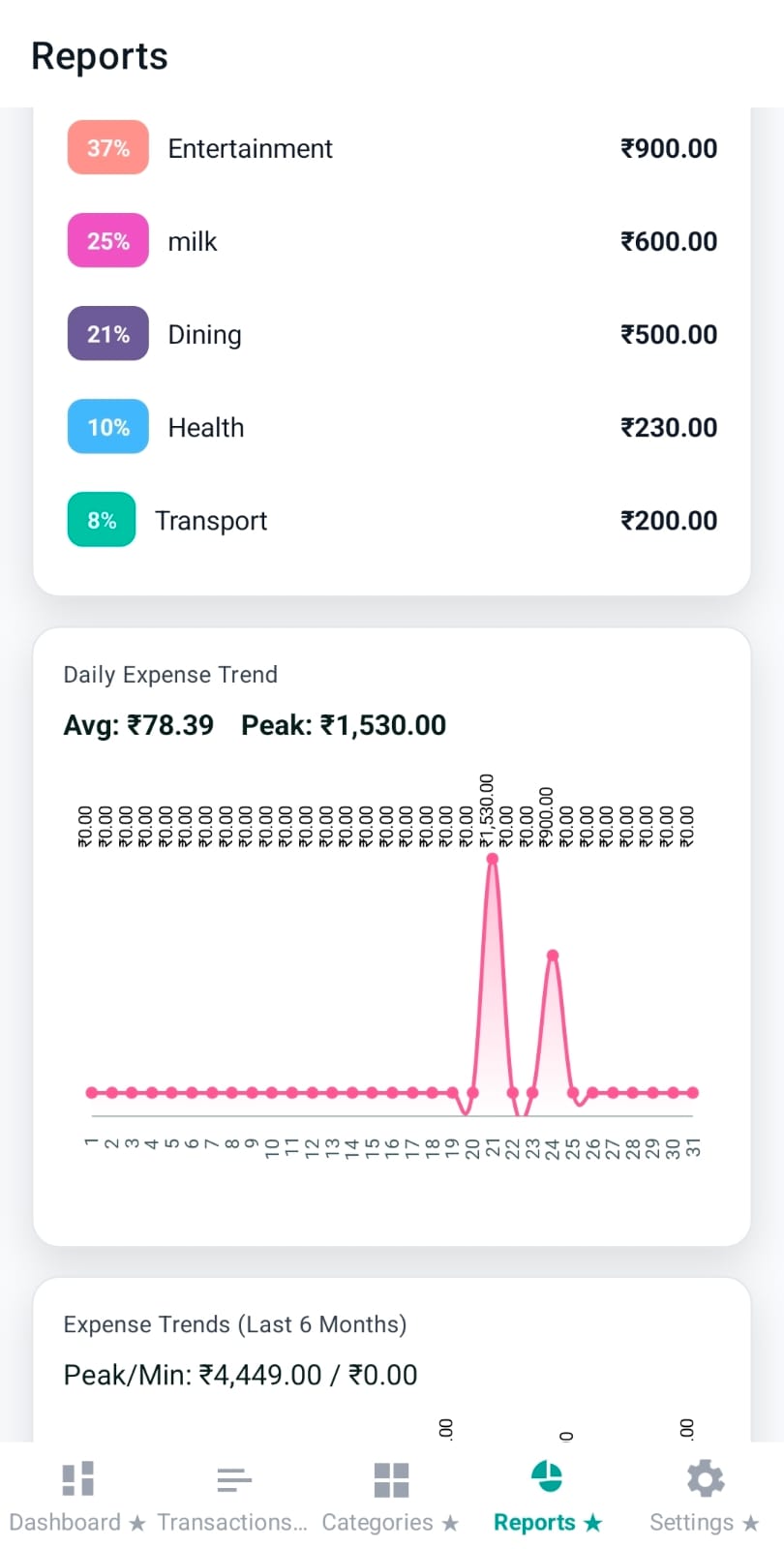Tap the 8% Transport badge
Image resolution: width=784 pixels, height=1549 pixels.
click(101, 520)
